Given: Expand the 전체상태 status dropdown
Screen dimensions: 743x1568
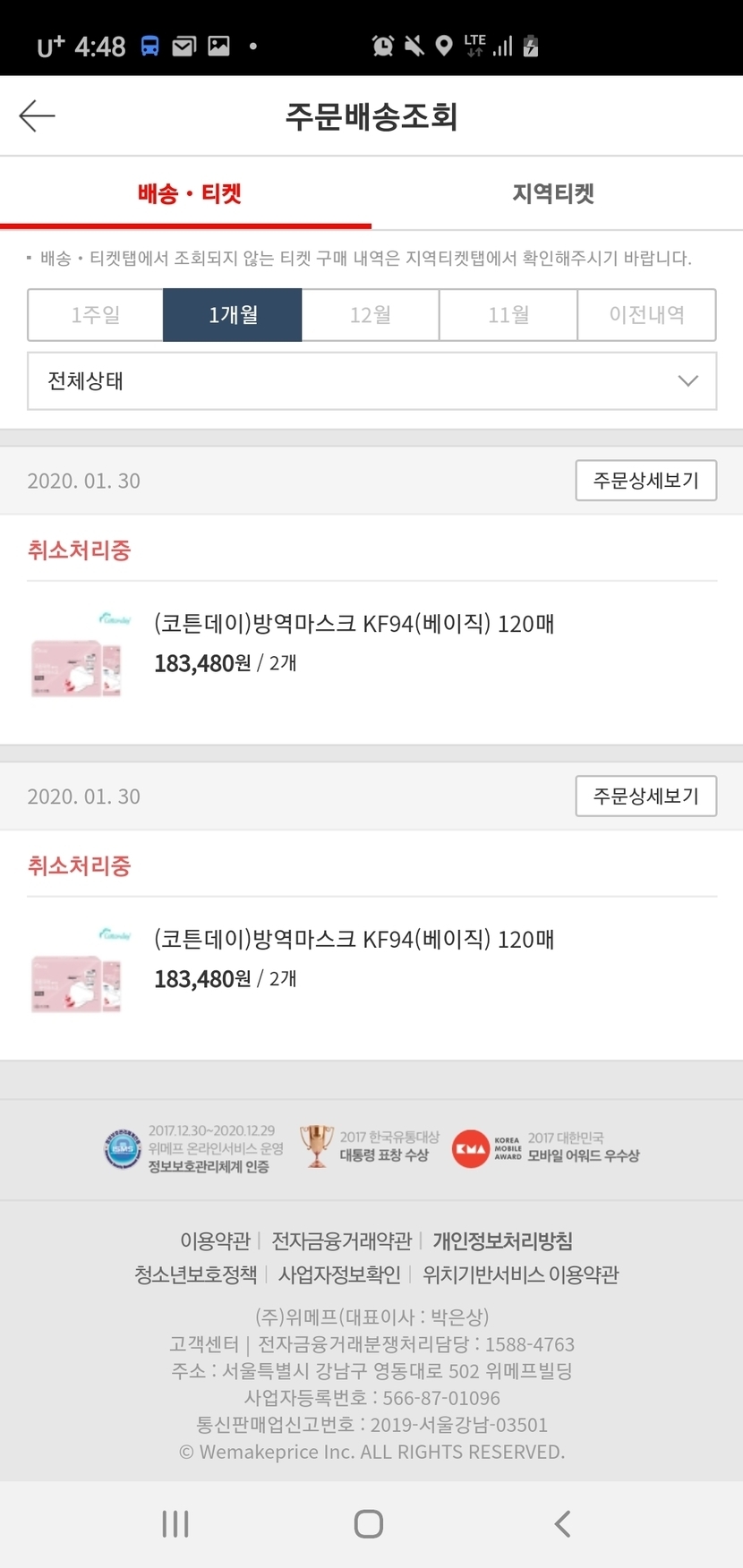Looking at the screenshot, I should 371,381.
